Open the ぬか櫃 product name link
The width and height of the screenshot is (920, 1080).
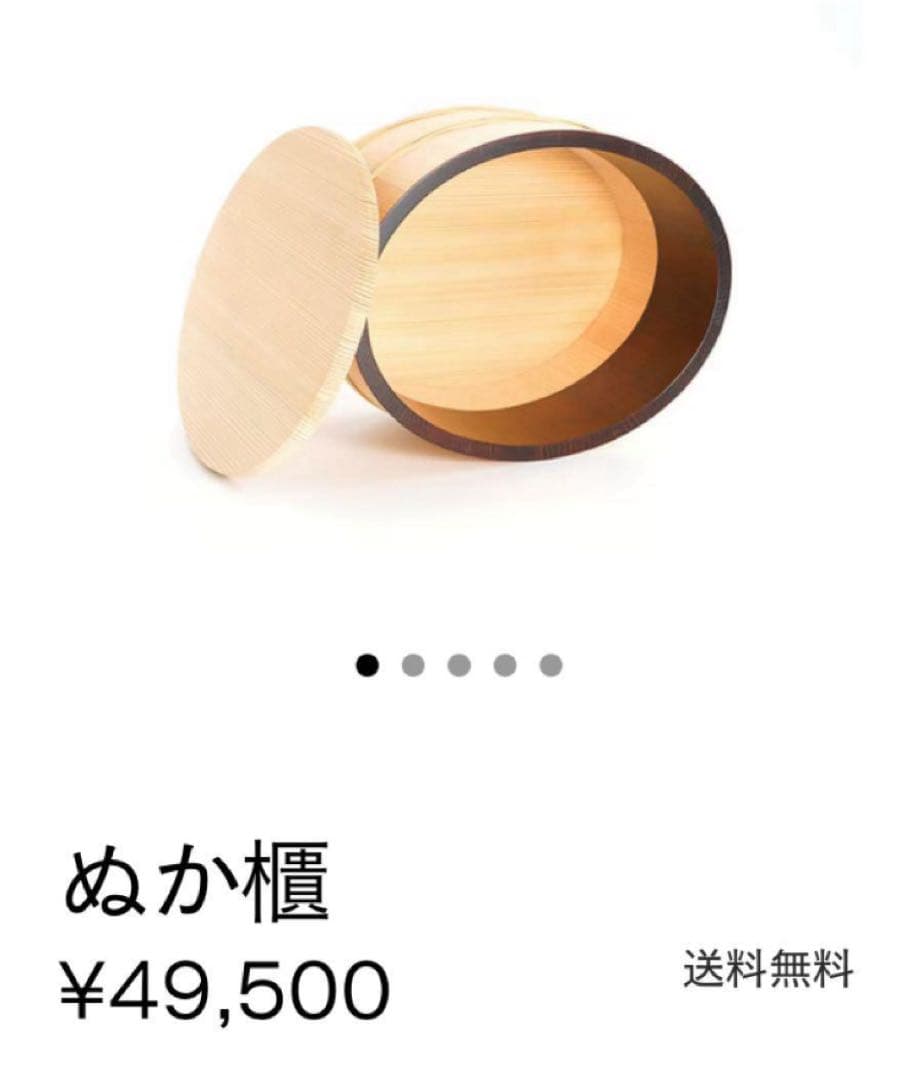tap(200, 882)
